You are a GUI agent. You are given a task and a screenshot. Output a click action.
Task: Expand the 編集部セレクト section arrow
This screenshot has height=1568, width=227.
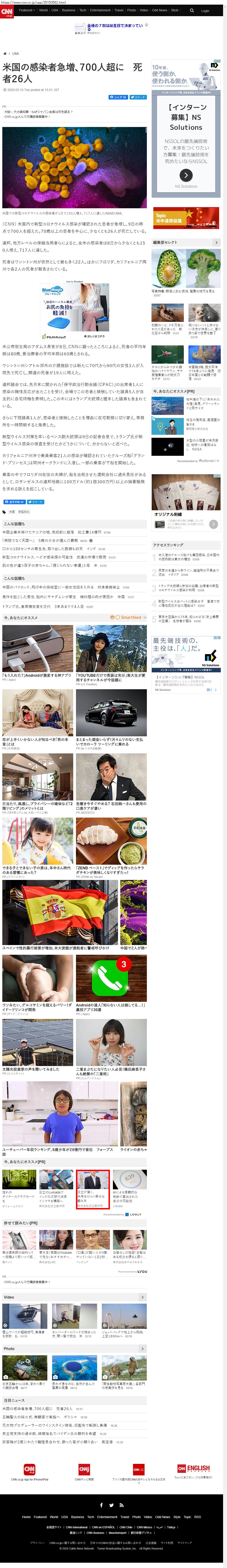[216, 242]
